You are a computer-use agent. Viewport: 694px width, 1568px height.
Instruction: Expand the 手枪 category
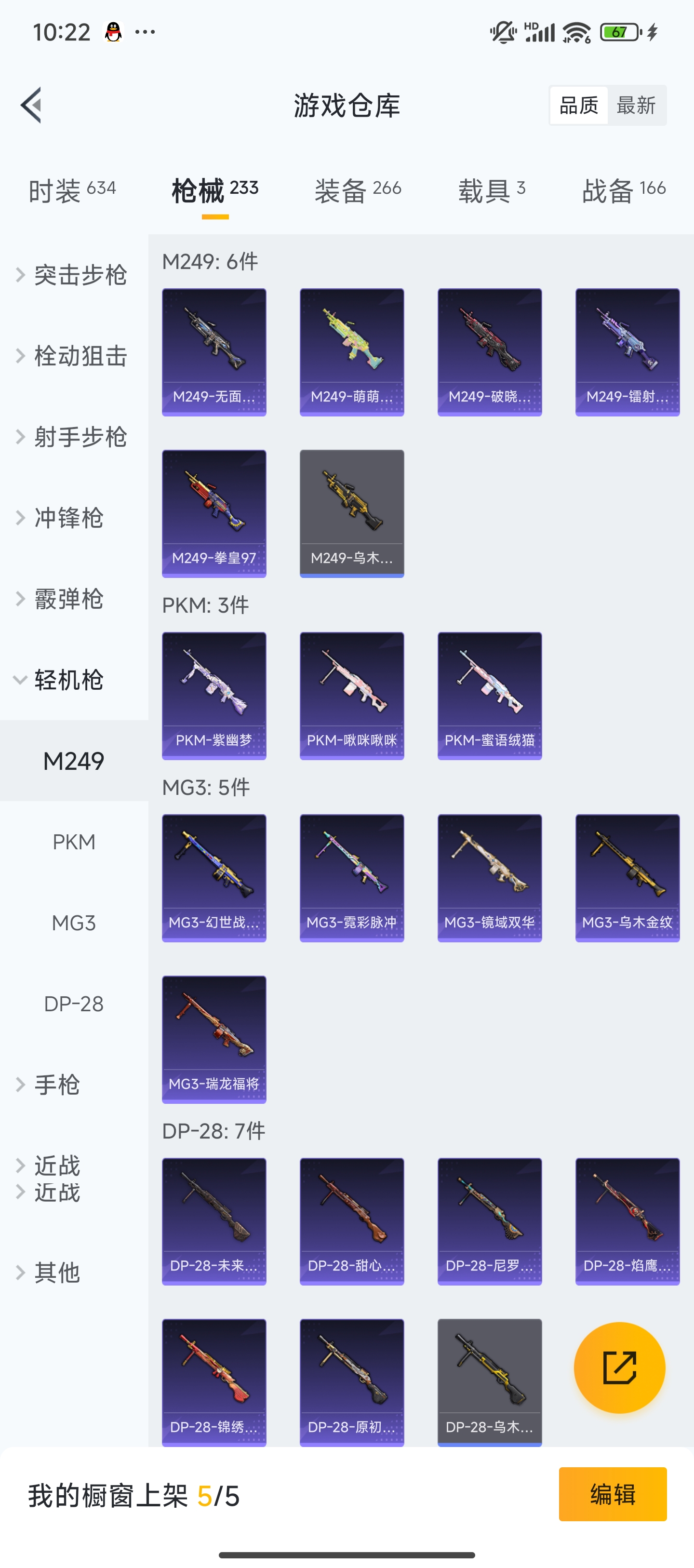coord(56,1085)
